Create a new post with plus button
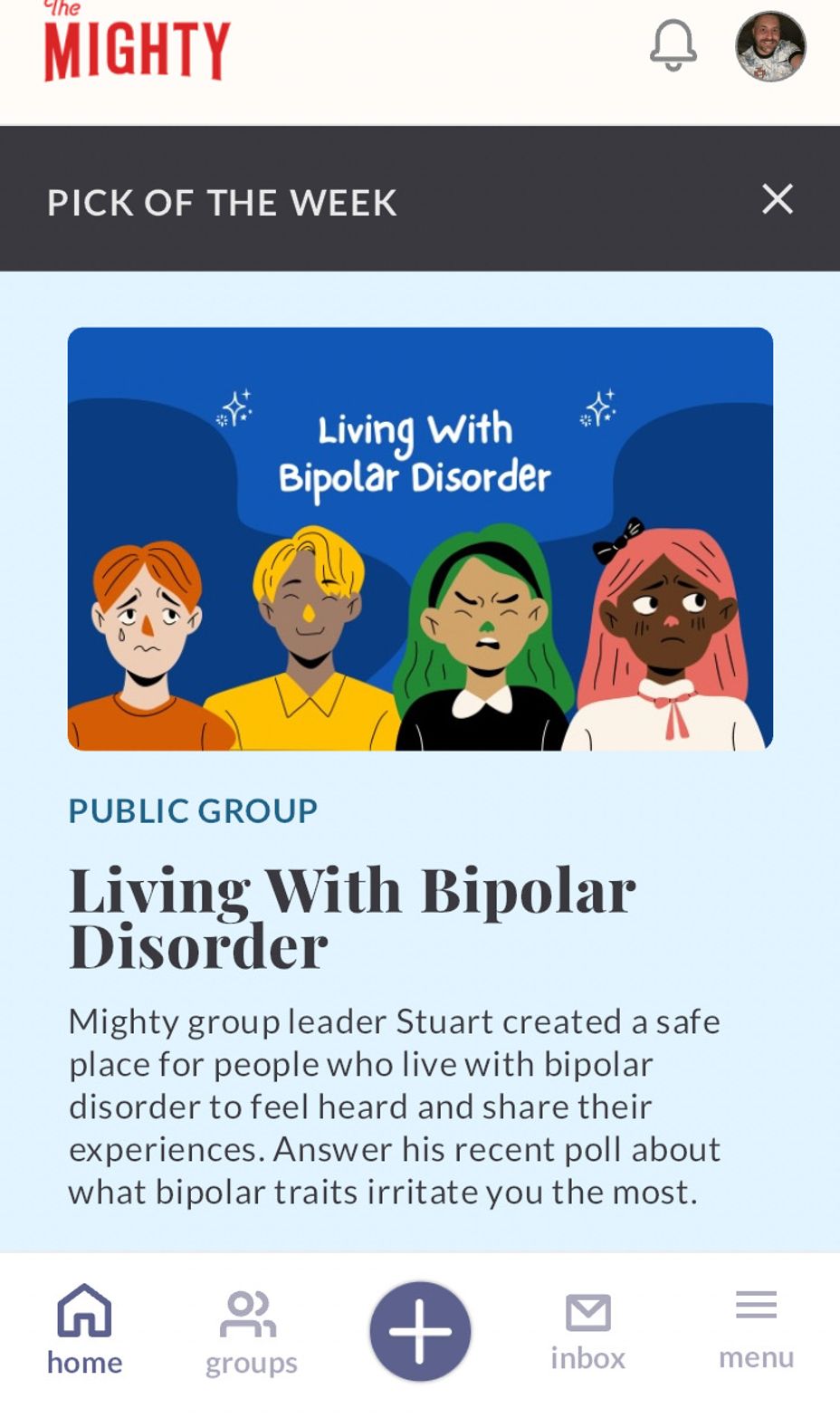The image size is (840, 1418). (420, 1331)
